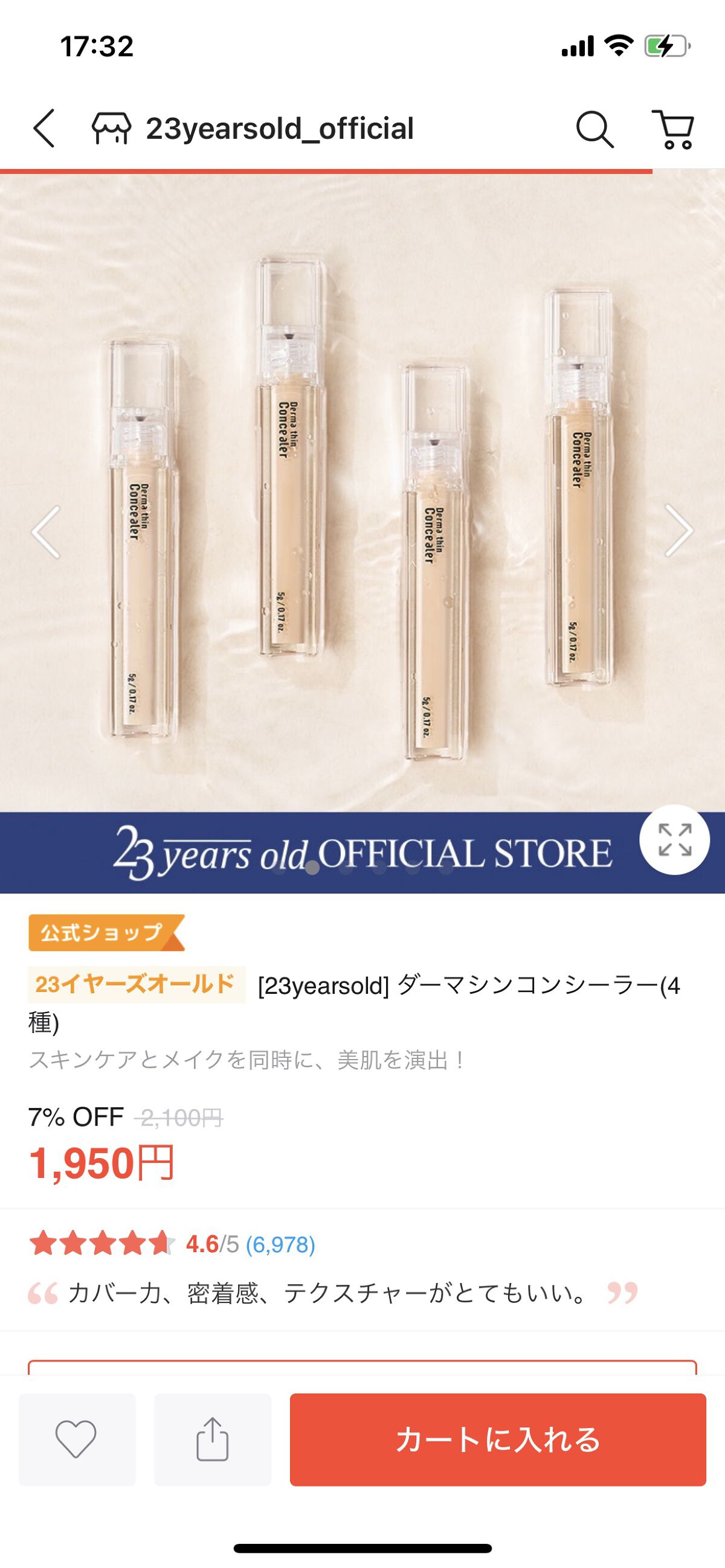Expand the product image to fullscreen
The image size is (725, 1568).
click(x=674, y=840)
